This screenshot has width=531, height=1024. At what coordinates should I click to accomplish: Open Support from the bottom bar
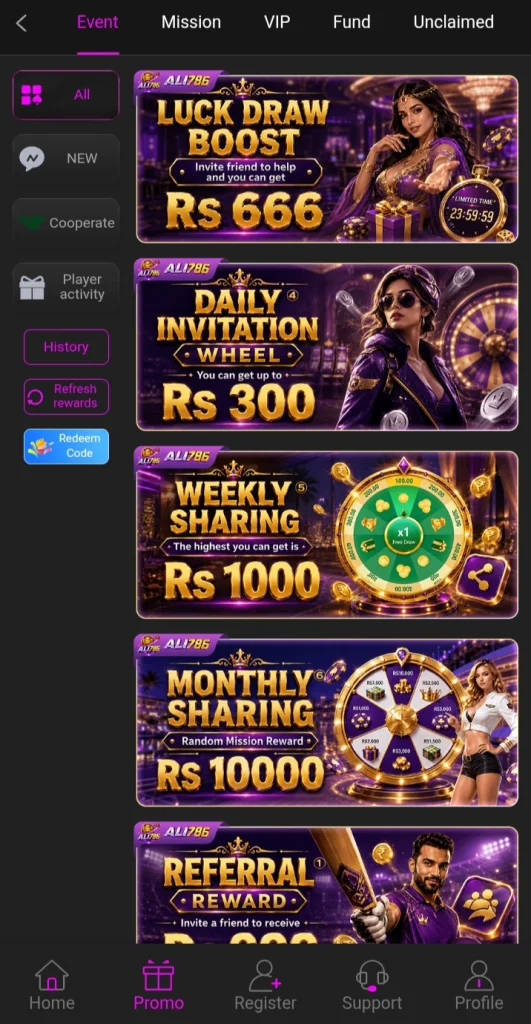[x=372, y=985]
